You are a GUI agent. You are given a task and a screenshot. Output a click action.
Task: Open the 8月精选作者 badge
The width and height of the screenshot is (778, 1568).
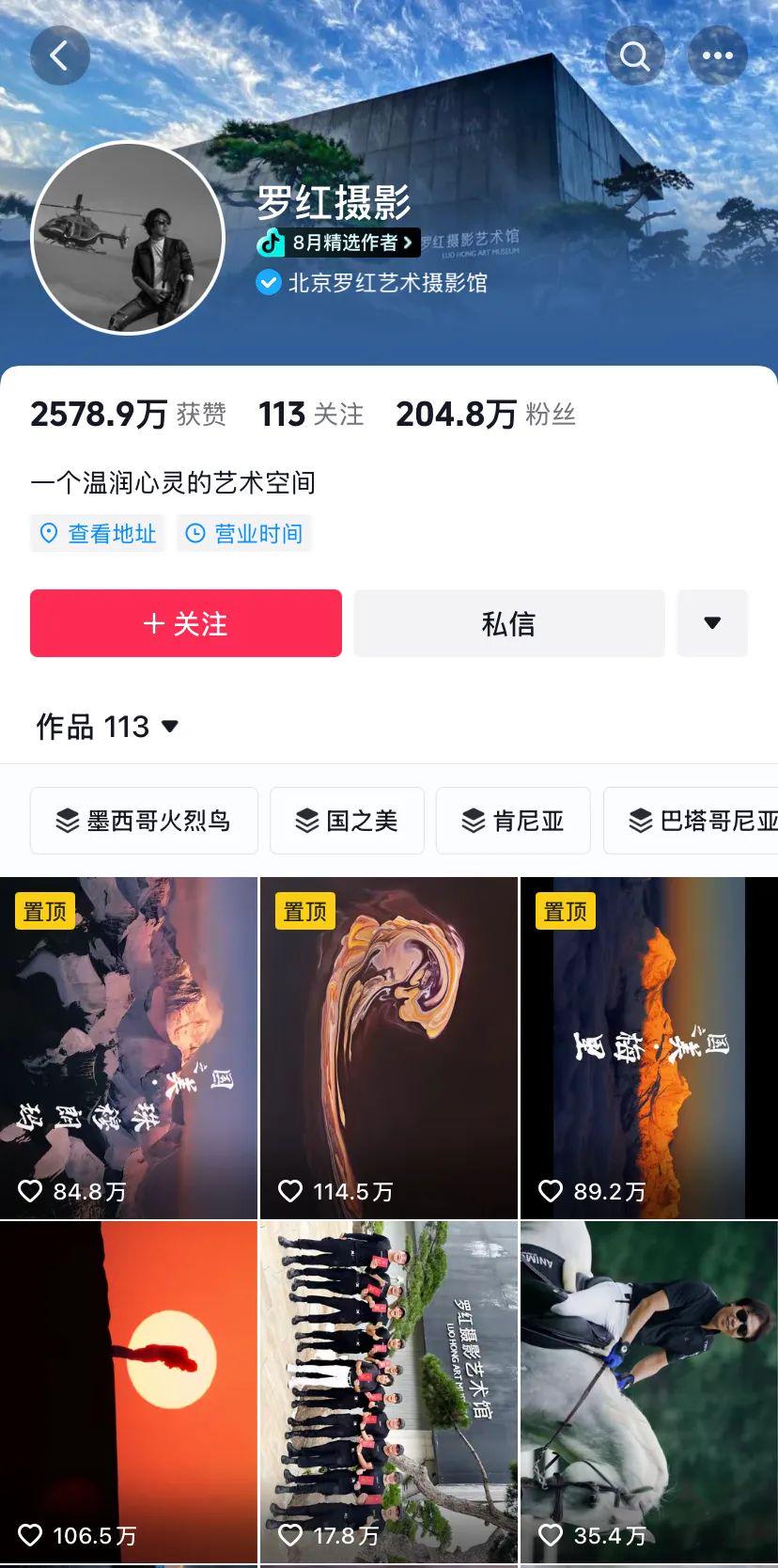pos(338,243)
